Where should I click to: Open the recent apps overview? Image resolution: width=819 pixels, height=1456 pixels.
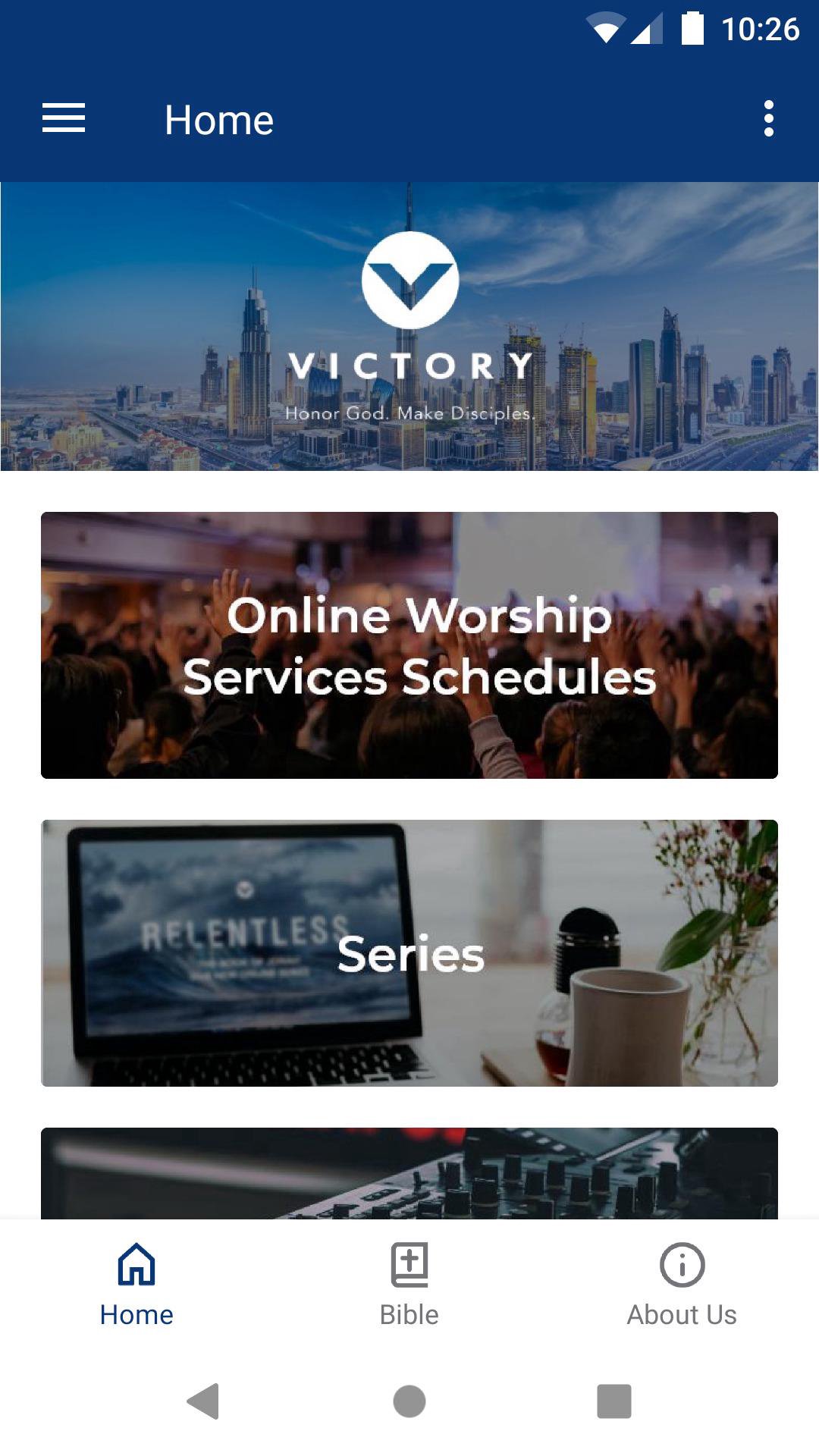[x=614, y=1401]
